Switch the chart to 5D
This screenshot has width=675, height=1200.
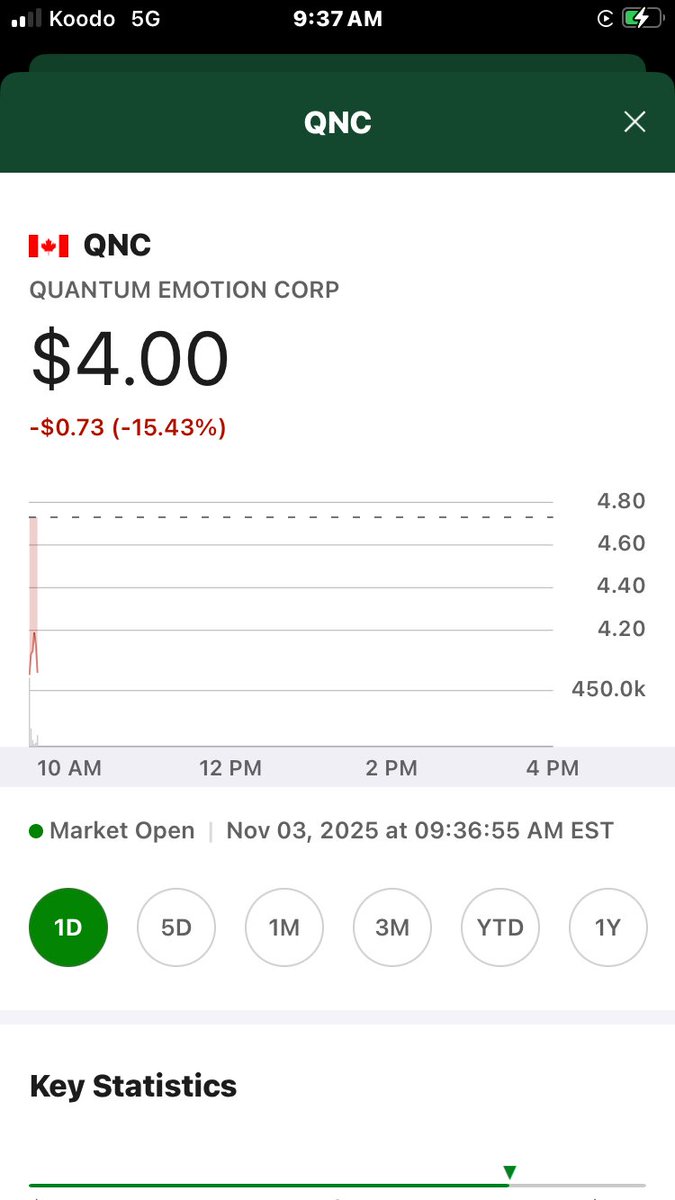coord(176,927)
